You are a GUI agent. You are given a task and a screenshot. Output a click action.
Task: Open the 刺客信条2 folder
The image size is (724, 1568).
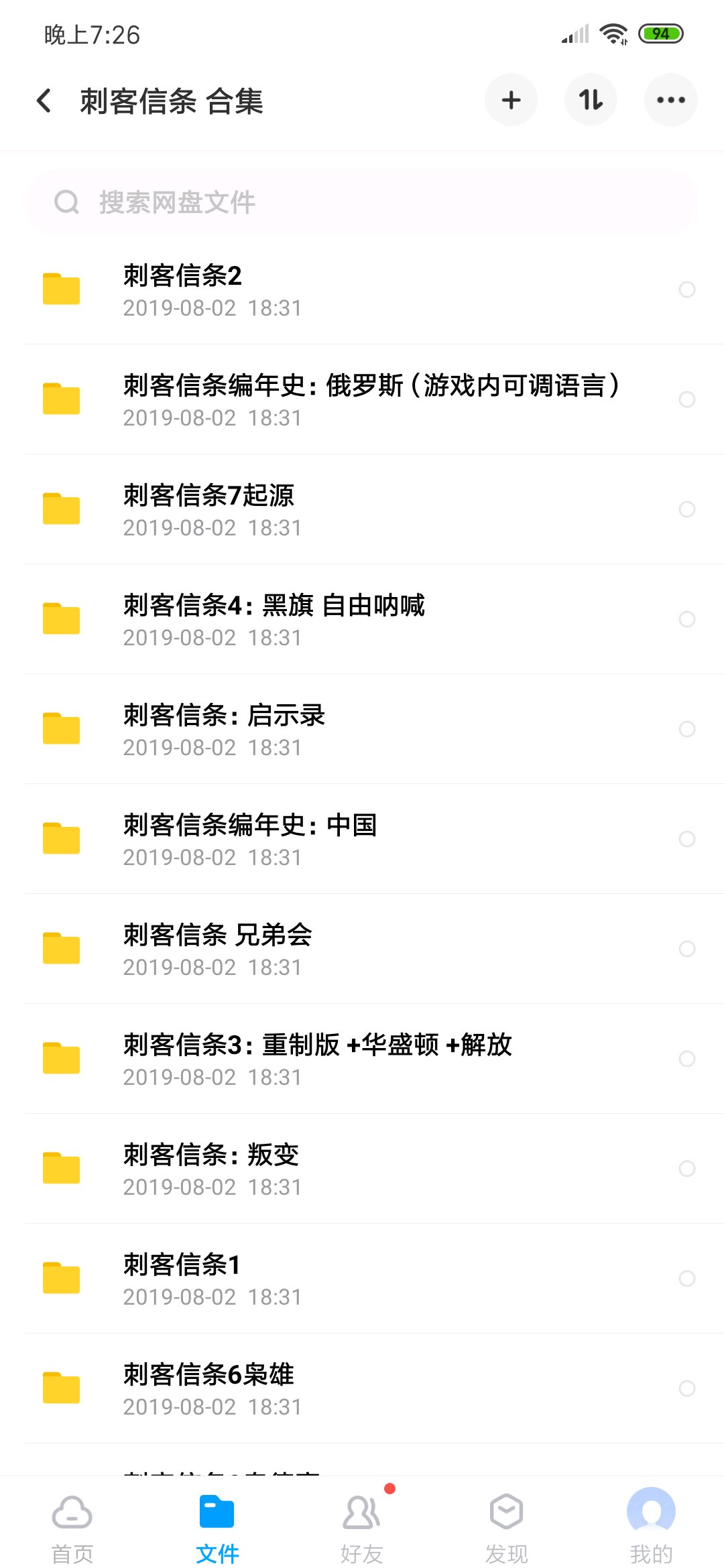click(335, 289)
